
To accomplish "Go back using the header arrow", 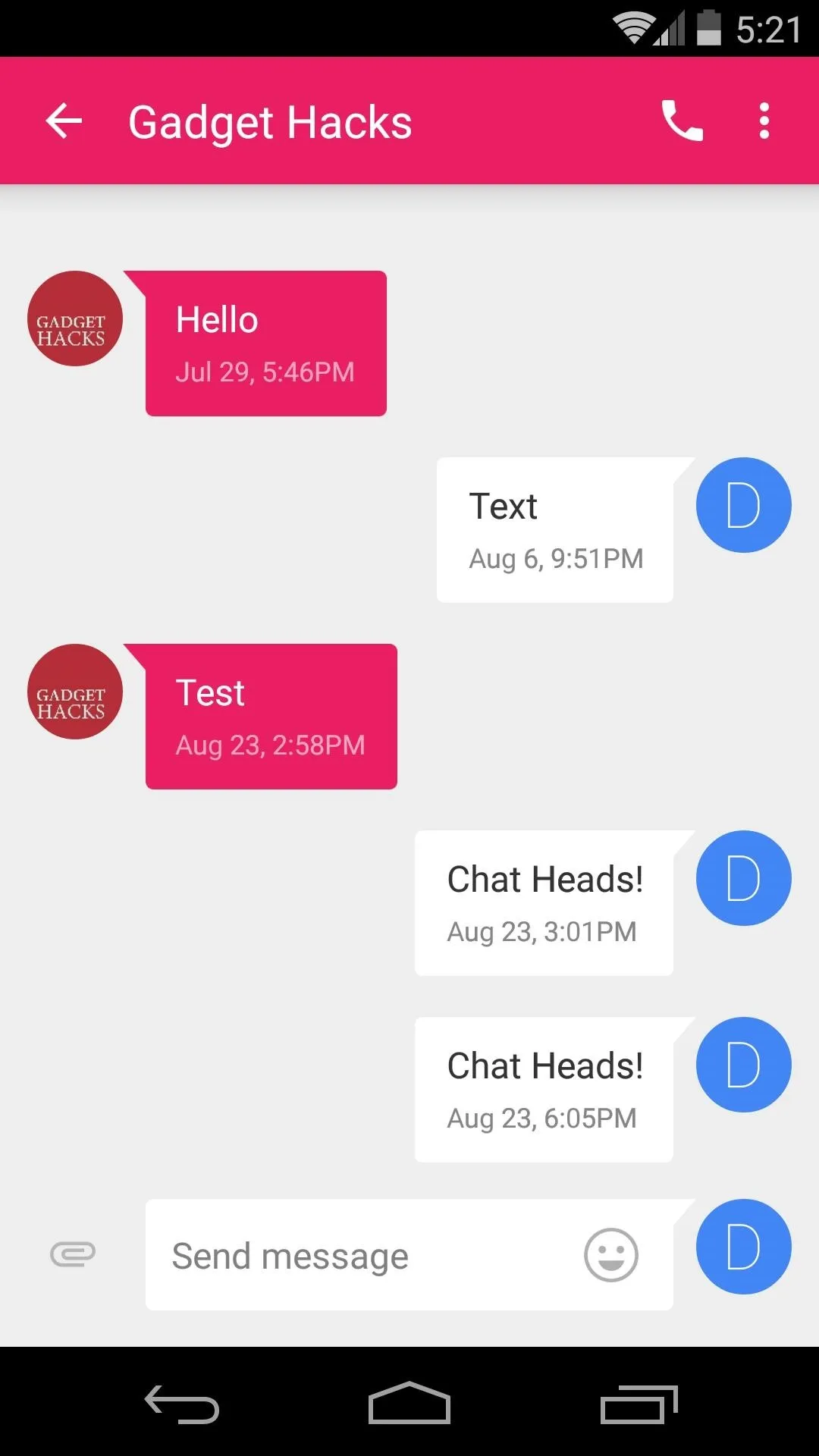I will [64, 121].
